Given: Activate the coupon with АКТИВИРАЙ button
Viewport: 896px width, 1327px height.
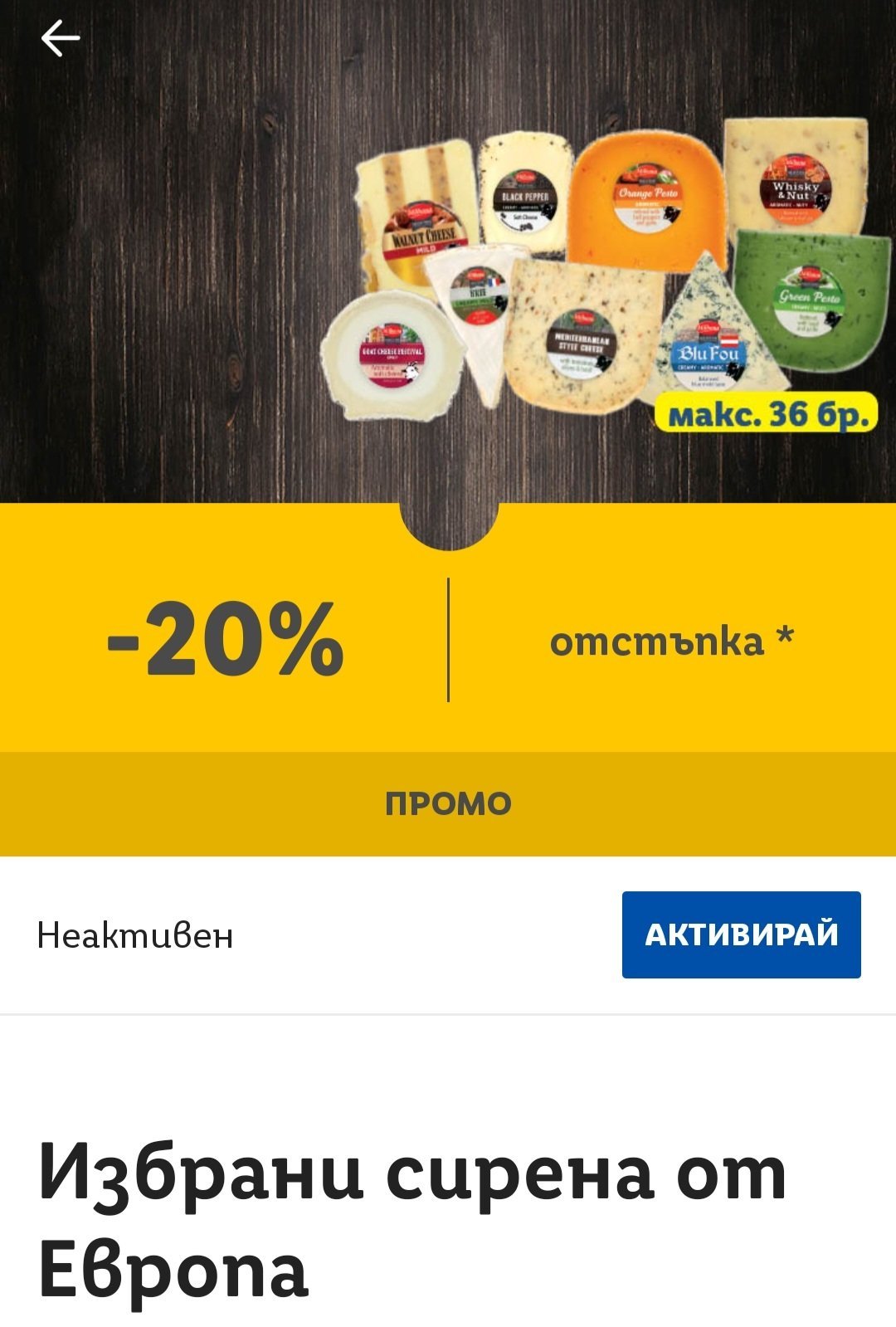Looking at the screenshot, I should (741, 934).
